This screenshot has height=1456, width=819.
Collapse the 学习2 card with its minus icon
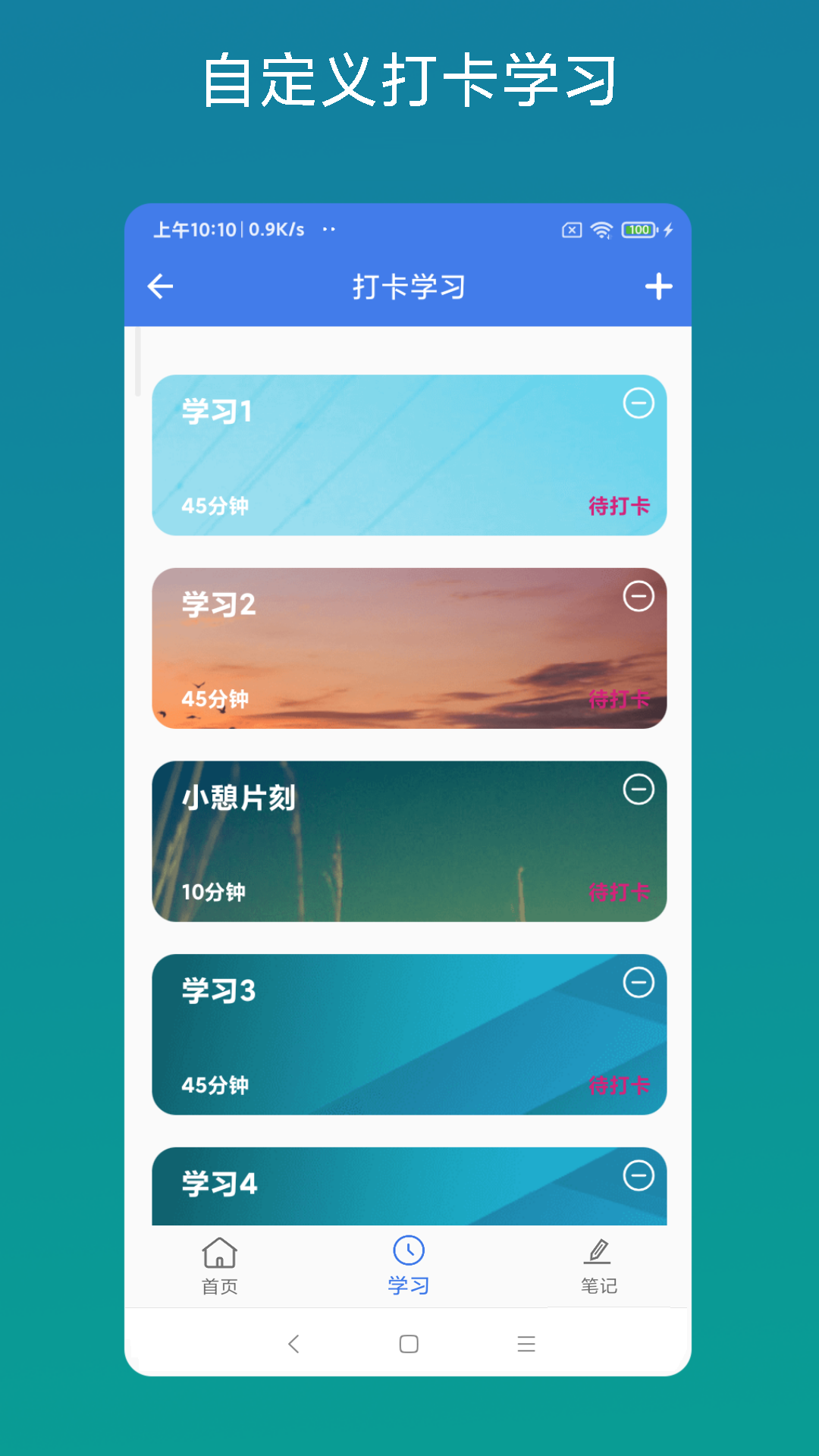pos(638,597)
